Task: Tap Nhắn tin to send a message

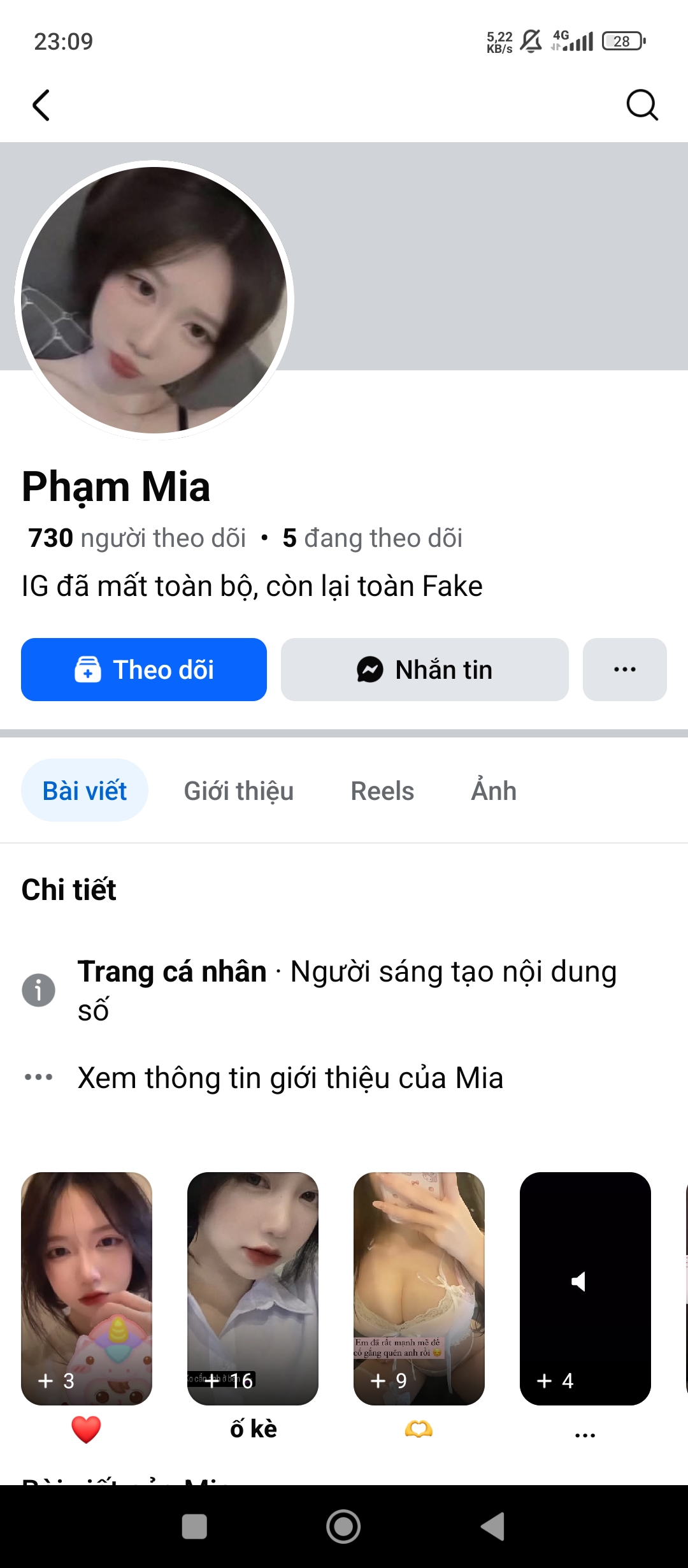Action: (424, 670)
